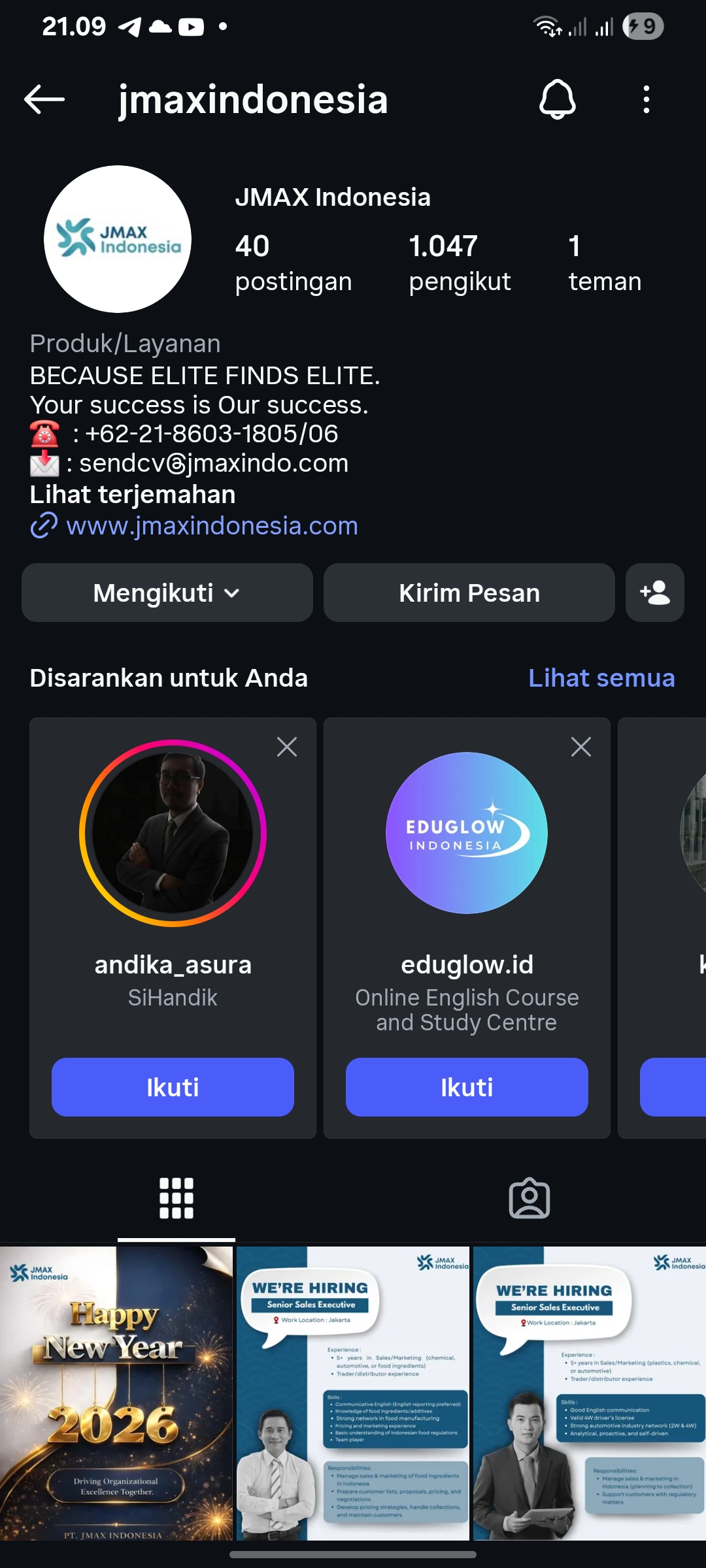Toggle the suggested accounts add-person button
This screenshot has height=1568, width=706.
pyautogui.click(x=654, y=593)
